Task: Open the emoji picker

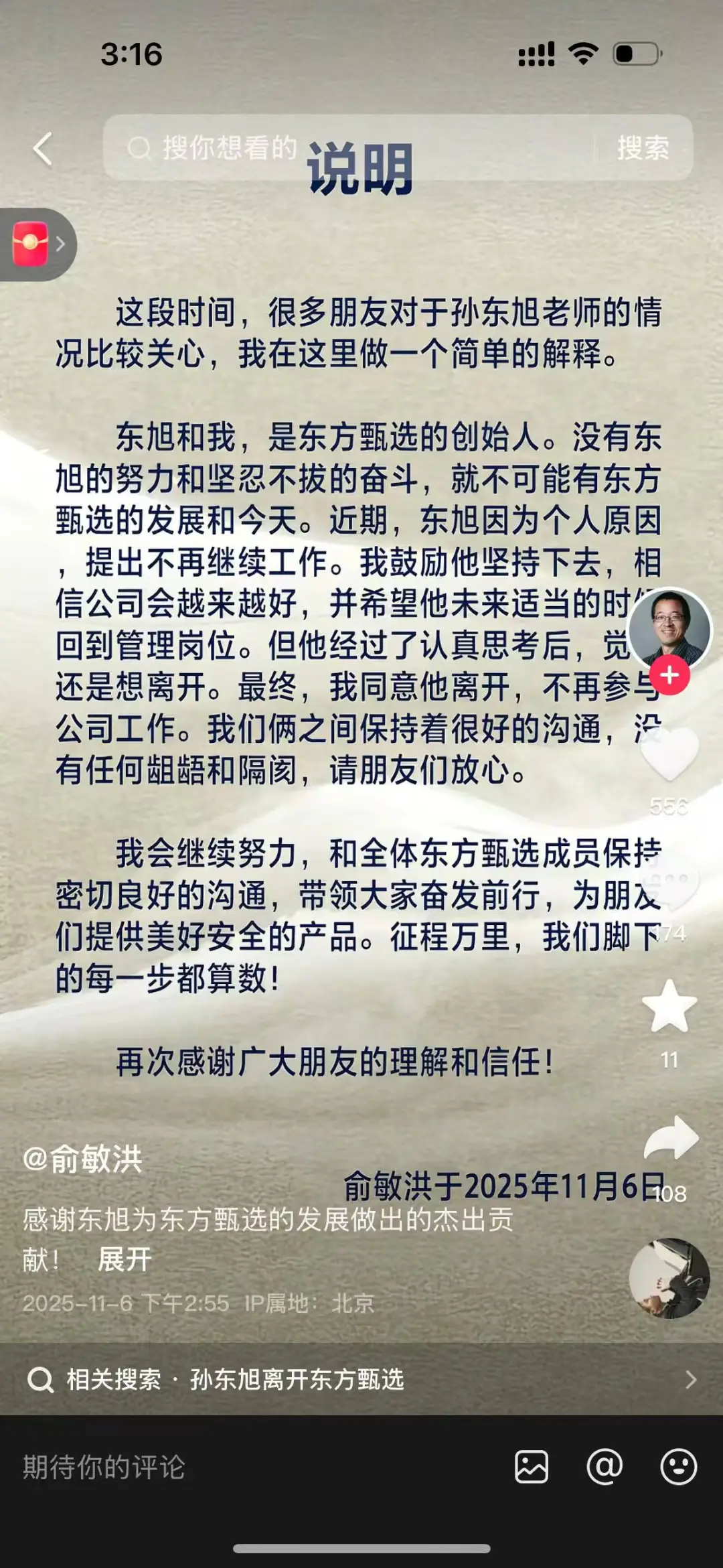Action: pos(678,1467)
